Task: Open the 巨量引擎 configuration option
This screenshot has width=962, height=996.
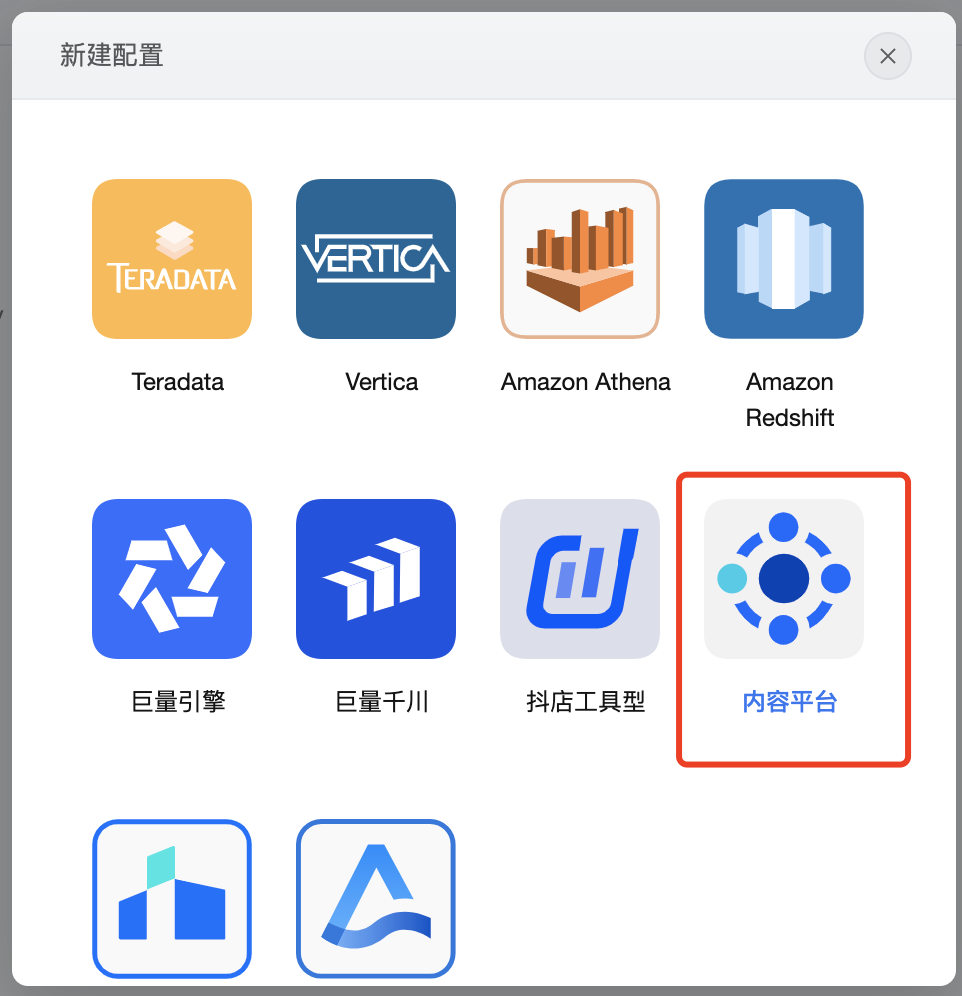Action: 172,579
